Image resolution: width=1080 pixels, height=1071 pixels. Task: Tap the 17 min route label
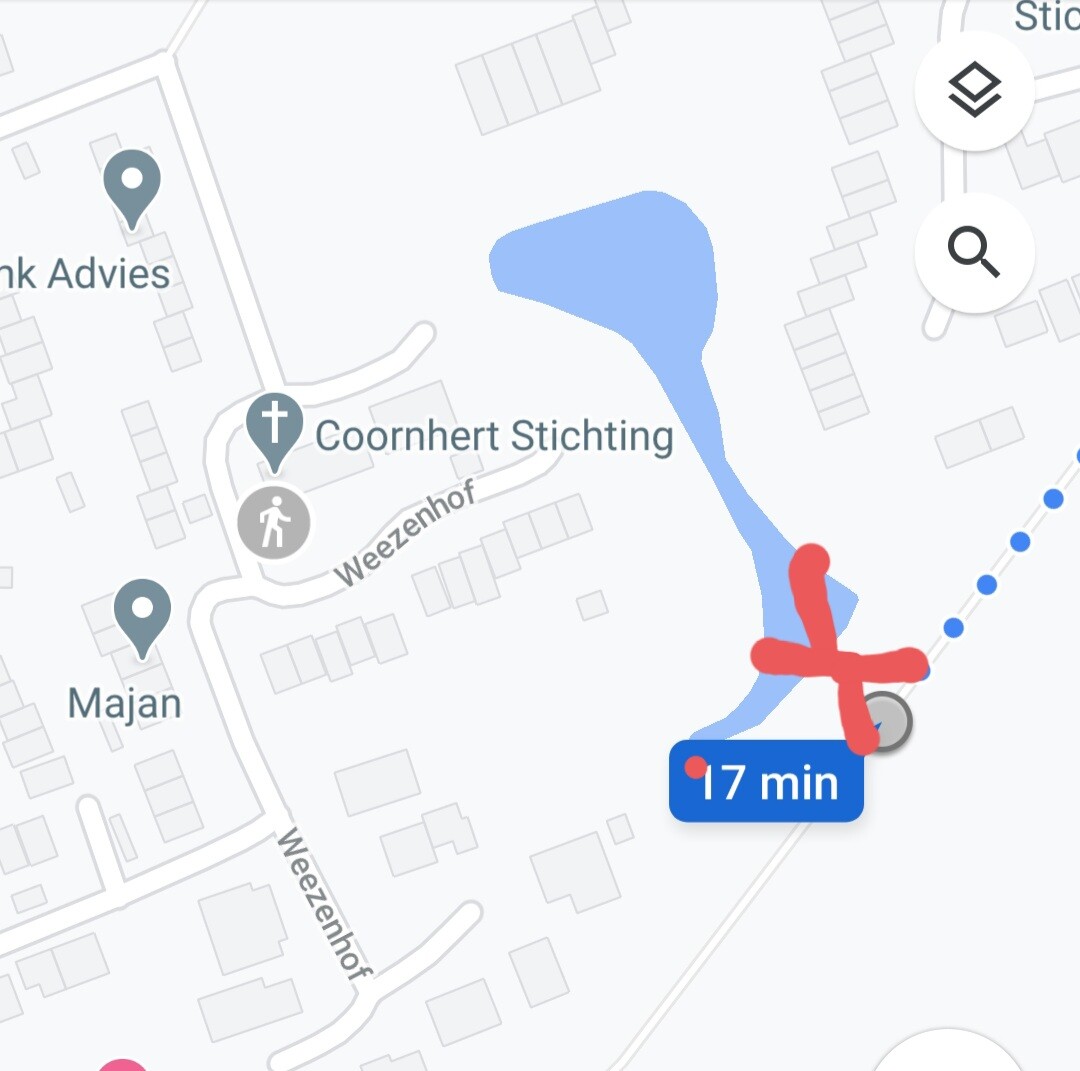coord(766,782)
